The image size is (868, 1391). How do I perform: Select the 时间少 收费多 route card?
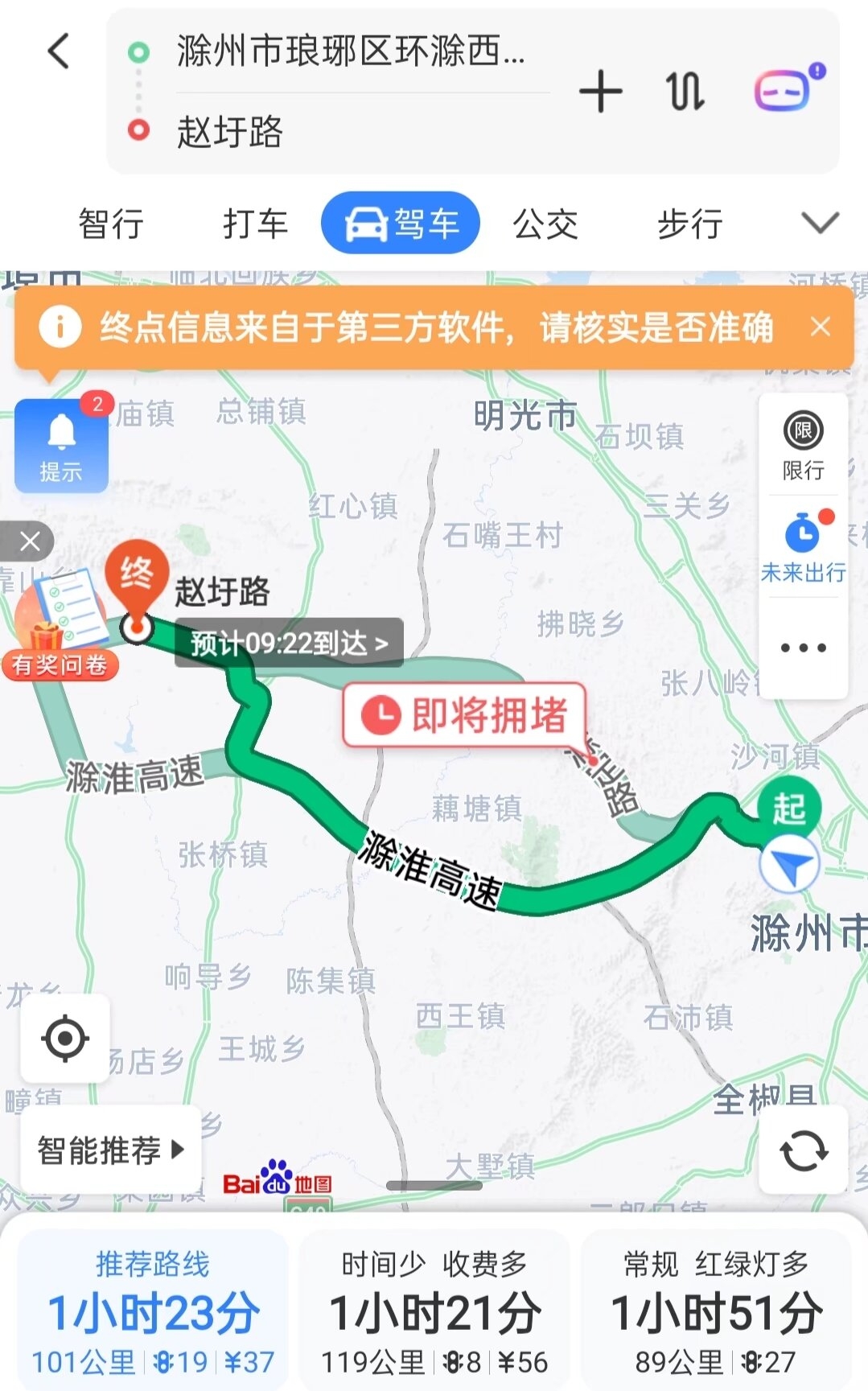[x=434, y=1310]
